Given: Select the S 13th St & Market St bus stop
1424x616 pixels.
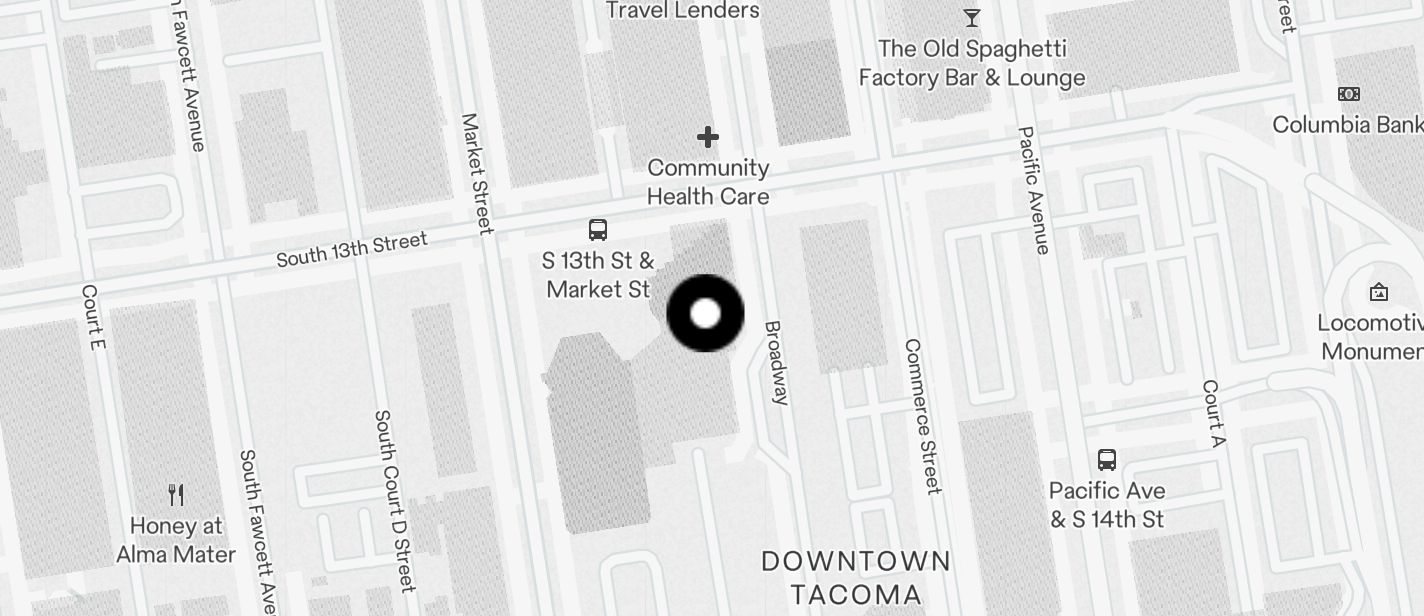Looking at the screenshot, I should [x=598, y=230].
